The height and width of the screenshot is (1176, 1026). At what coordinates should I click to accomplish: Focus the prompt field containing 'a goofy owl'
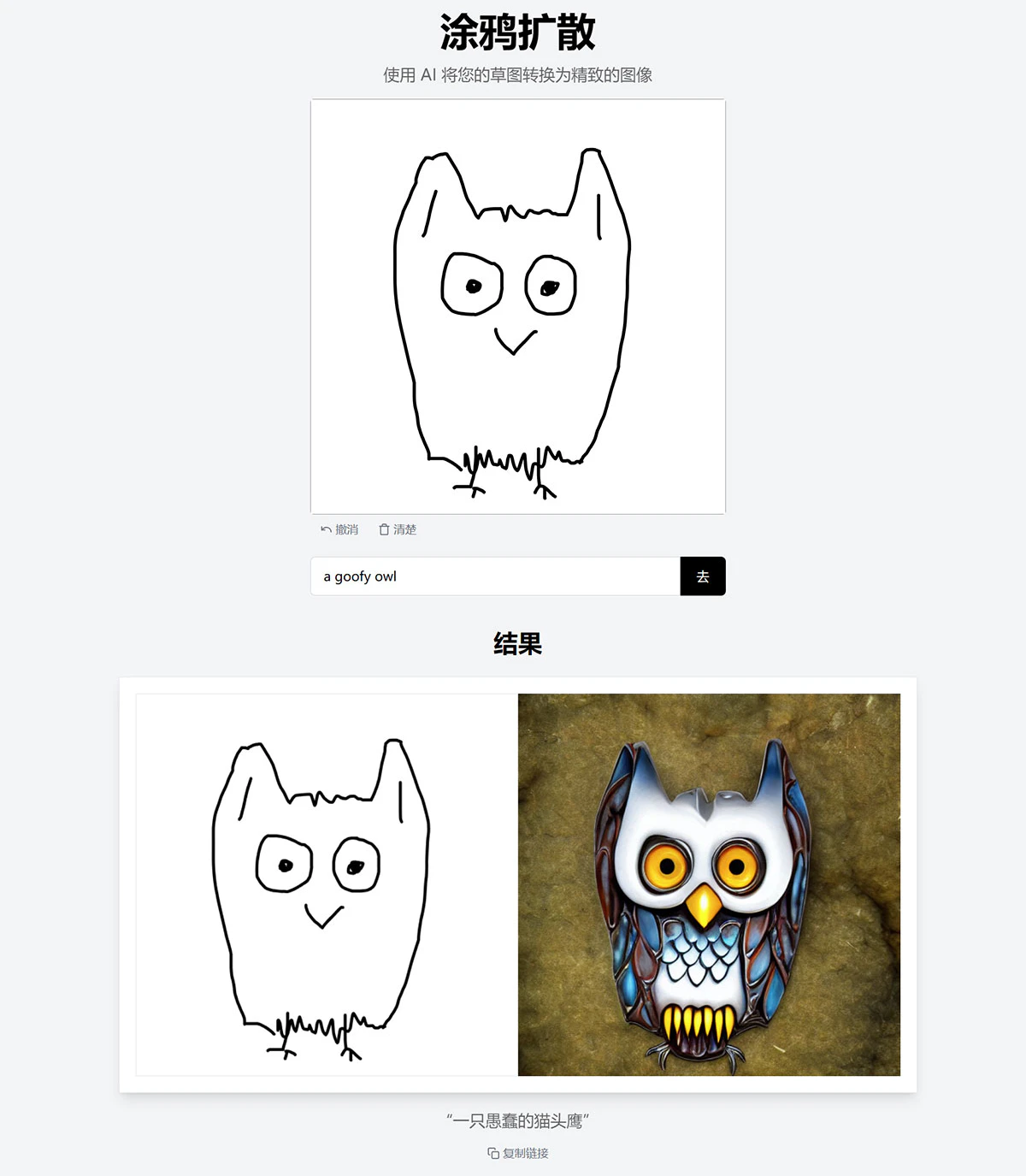496,576
